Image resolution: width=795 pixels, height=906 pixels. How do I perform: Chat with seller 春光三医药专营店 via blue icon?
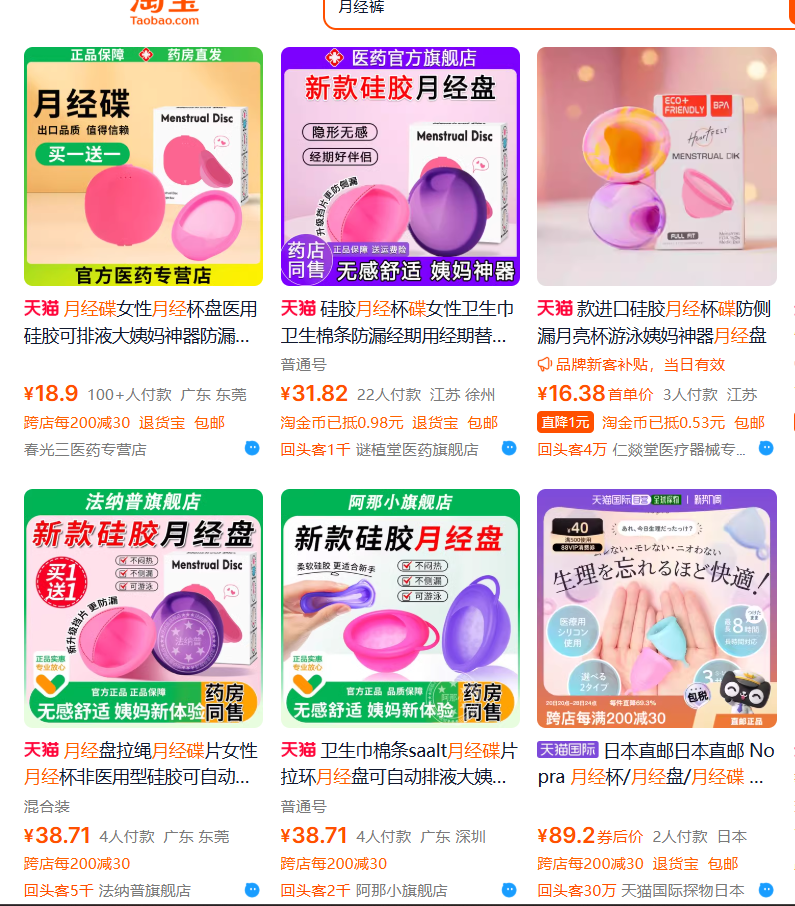[252, 448]
